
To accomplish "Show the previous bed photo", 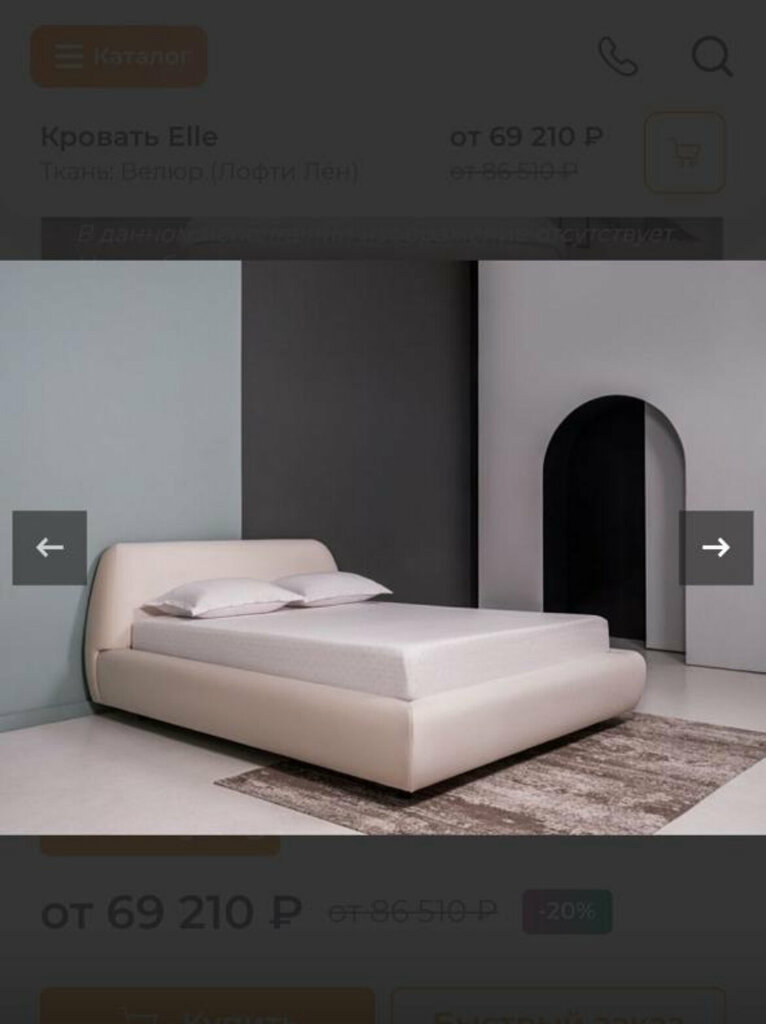I will click(x=50, y=547).
